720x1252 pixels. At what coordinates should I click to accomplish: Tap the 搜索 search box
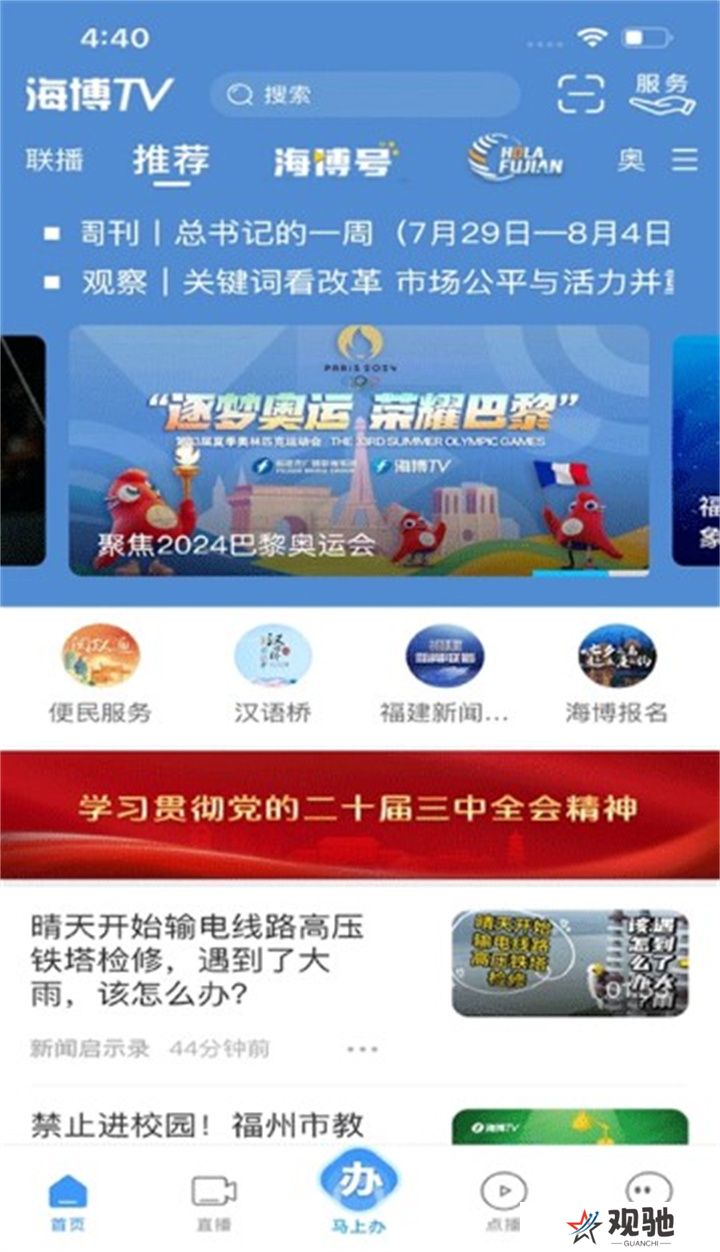[x=364, y=95]
